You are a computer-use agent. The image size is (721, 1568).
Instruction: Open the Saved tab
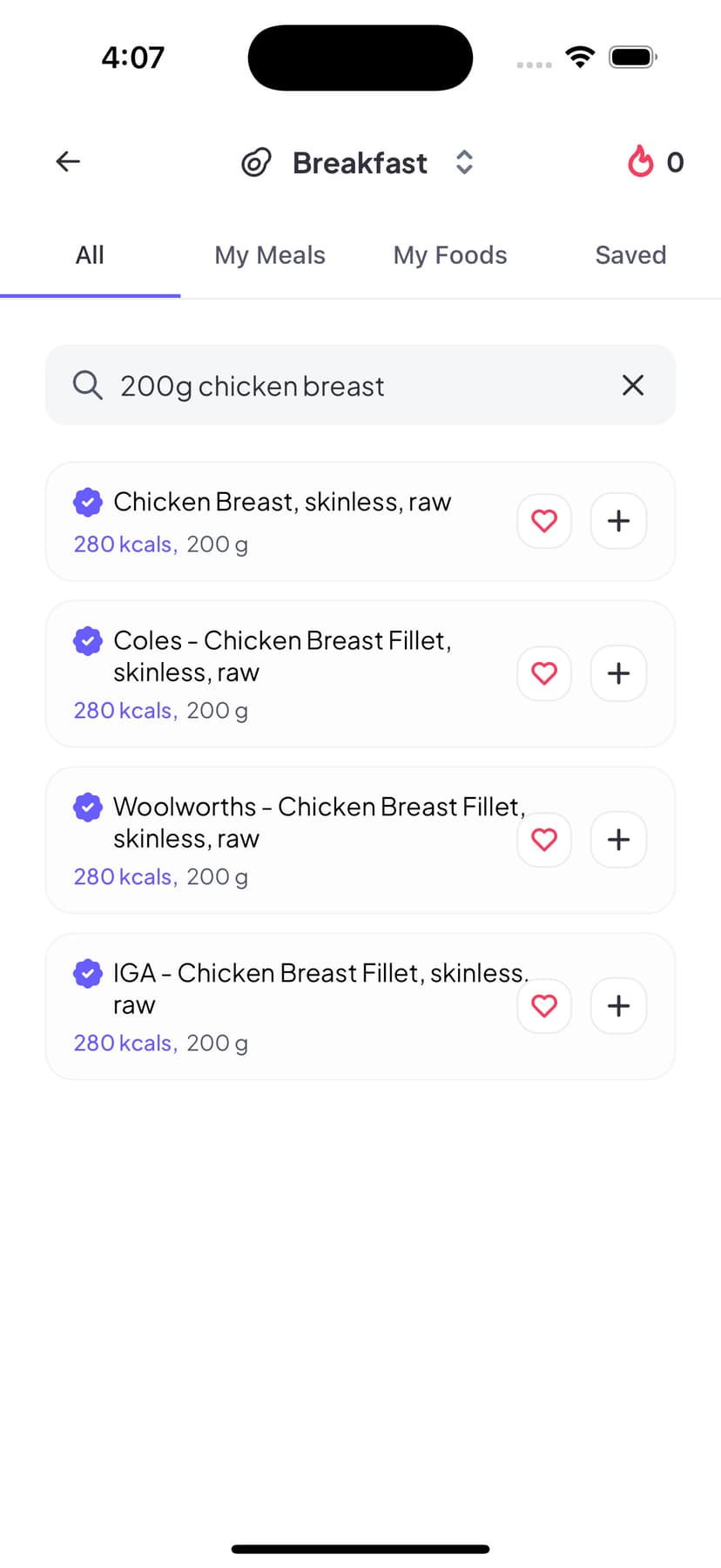coord(630,254)
